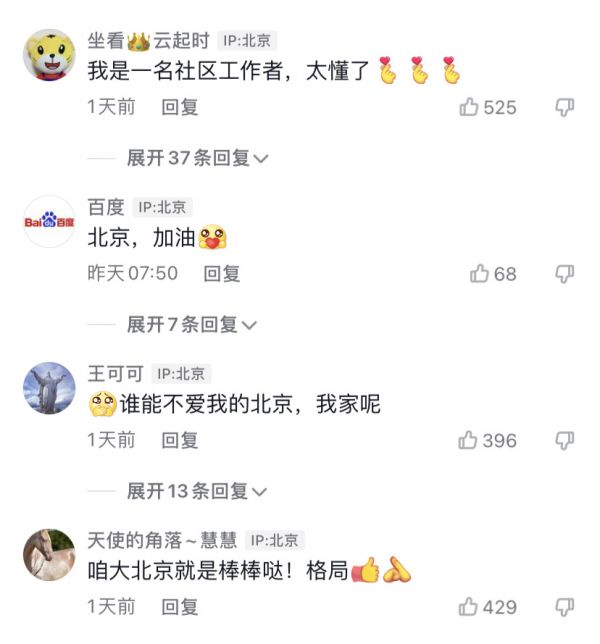Viewport: 600px width, 644px height.
Task: Open 天使的角落~慧慧's profile avatar
Action: (49, 555)
